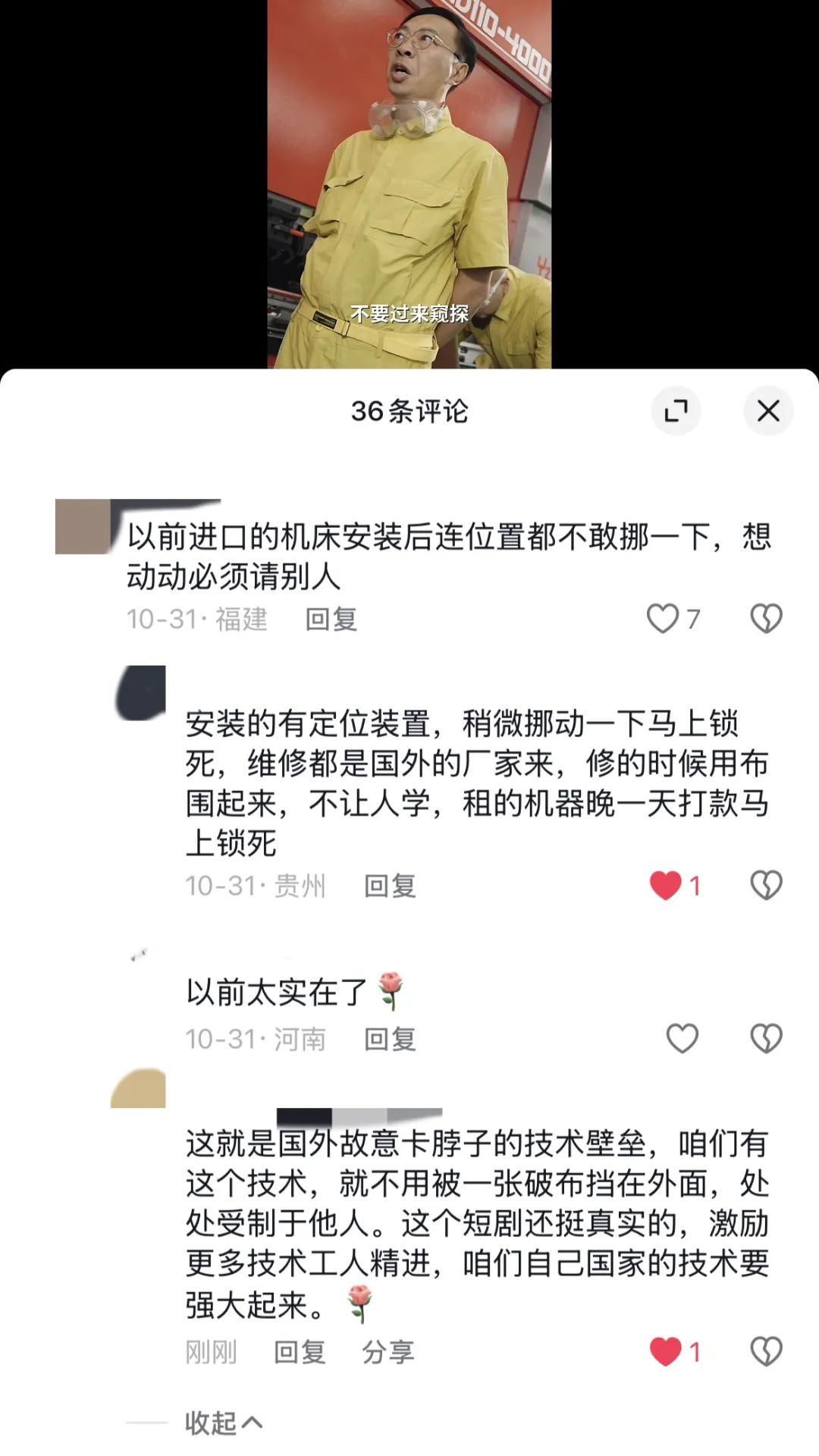Image resolution: width=819 pixels, height=1456 pixels.
Task: Expand comments panel to full screen
Action: click(675, 411)
